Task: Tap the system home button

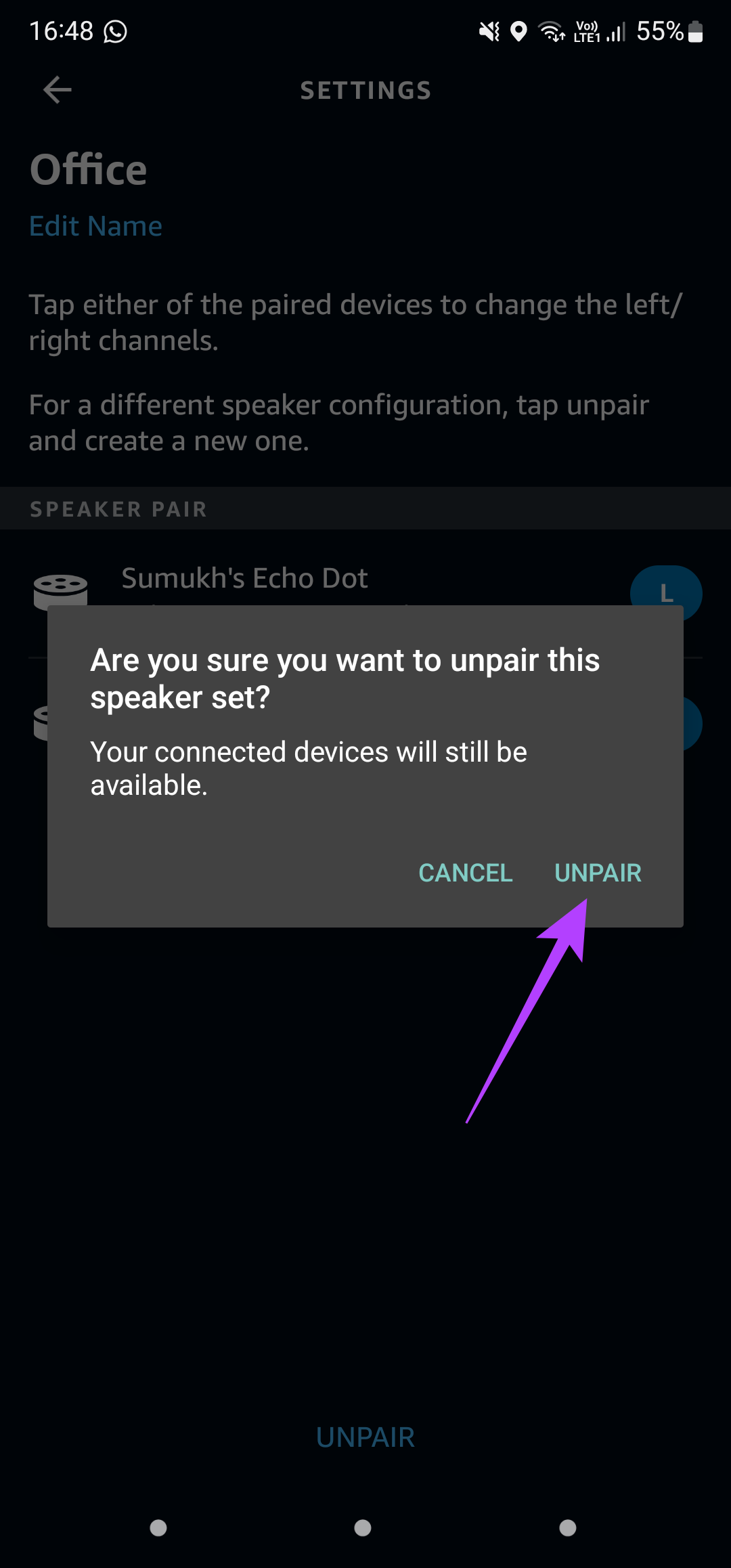Action: [363, 1528]
